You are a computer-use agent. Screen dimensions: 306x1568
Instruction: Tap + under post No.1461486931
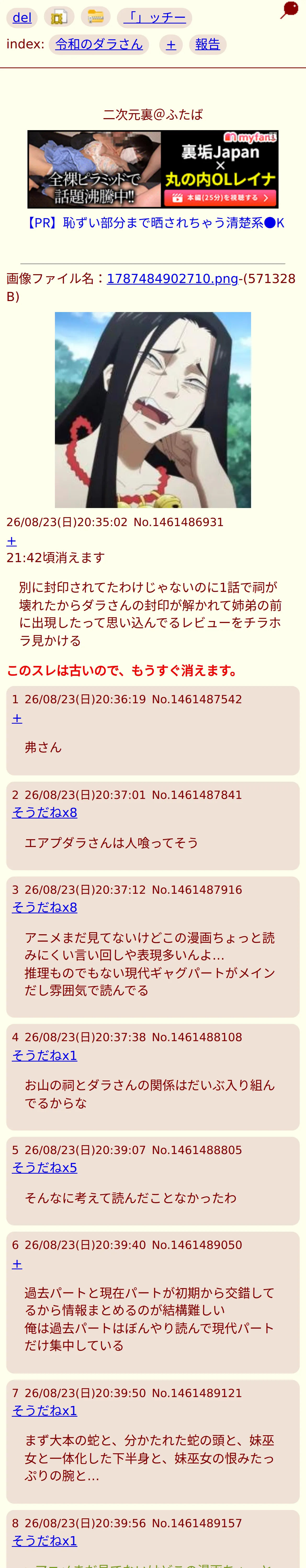tap(12, 540)
